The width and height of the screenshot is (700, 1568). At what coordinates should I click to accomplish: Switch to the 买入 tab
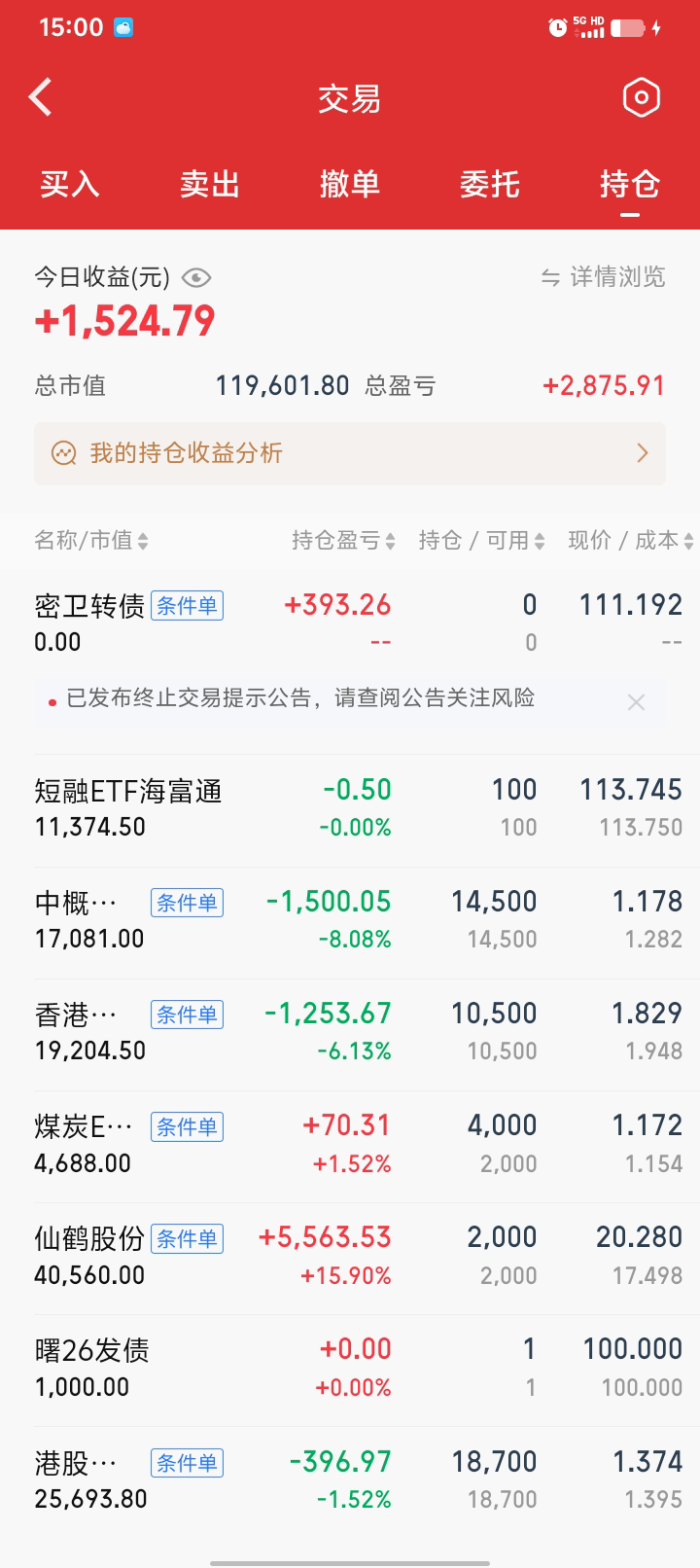70,184
